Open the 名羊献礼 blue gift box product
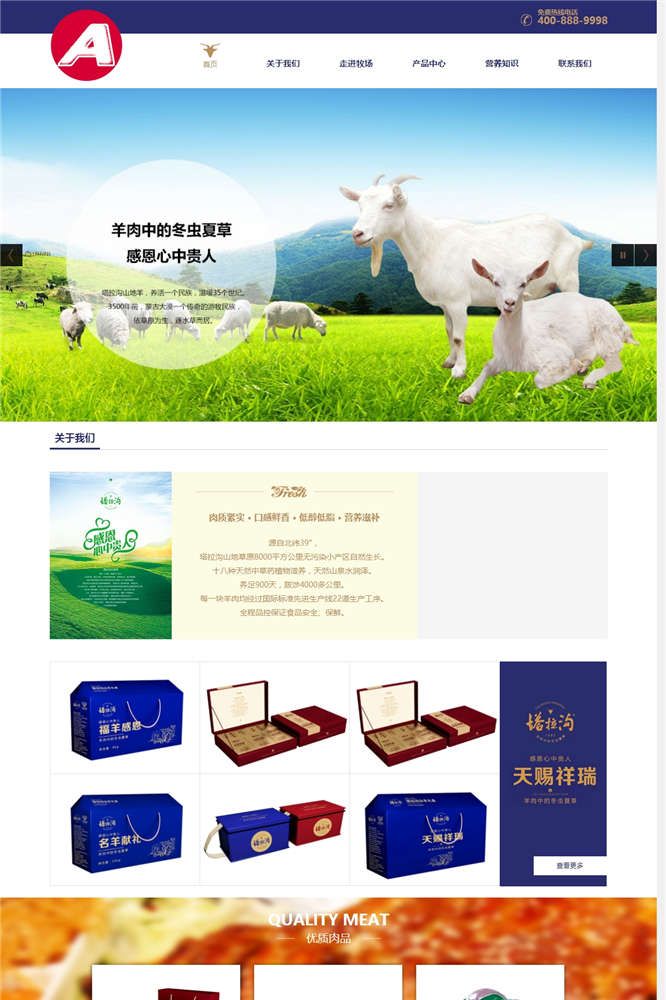Screen dimensions: 666x1000 coord(125,830)
